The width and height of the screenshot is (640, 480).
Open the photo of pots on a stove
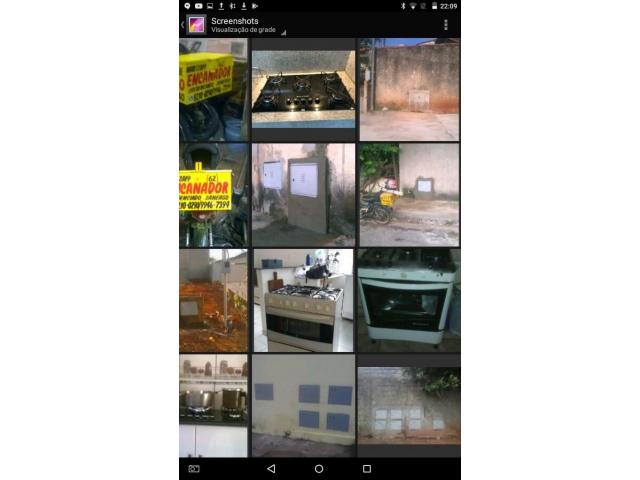click(213, 405)
